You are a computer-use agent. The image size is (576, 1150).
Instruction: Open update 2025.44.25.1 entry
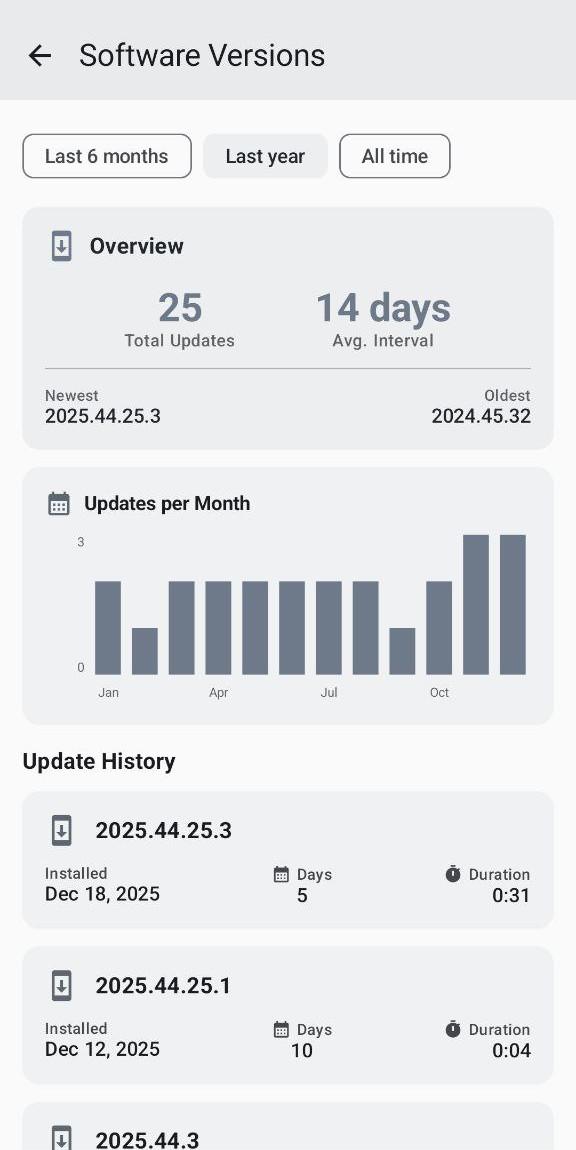(x=288, y=1015)
